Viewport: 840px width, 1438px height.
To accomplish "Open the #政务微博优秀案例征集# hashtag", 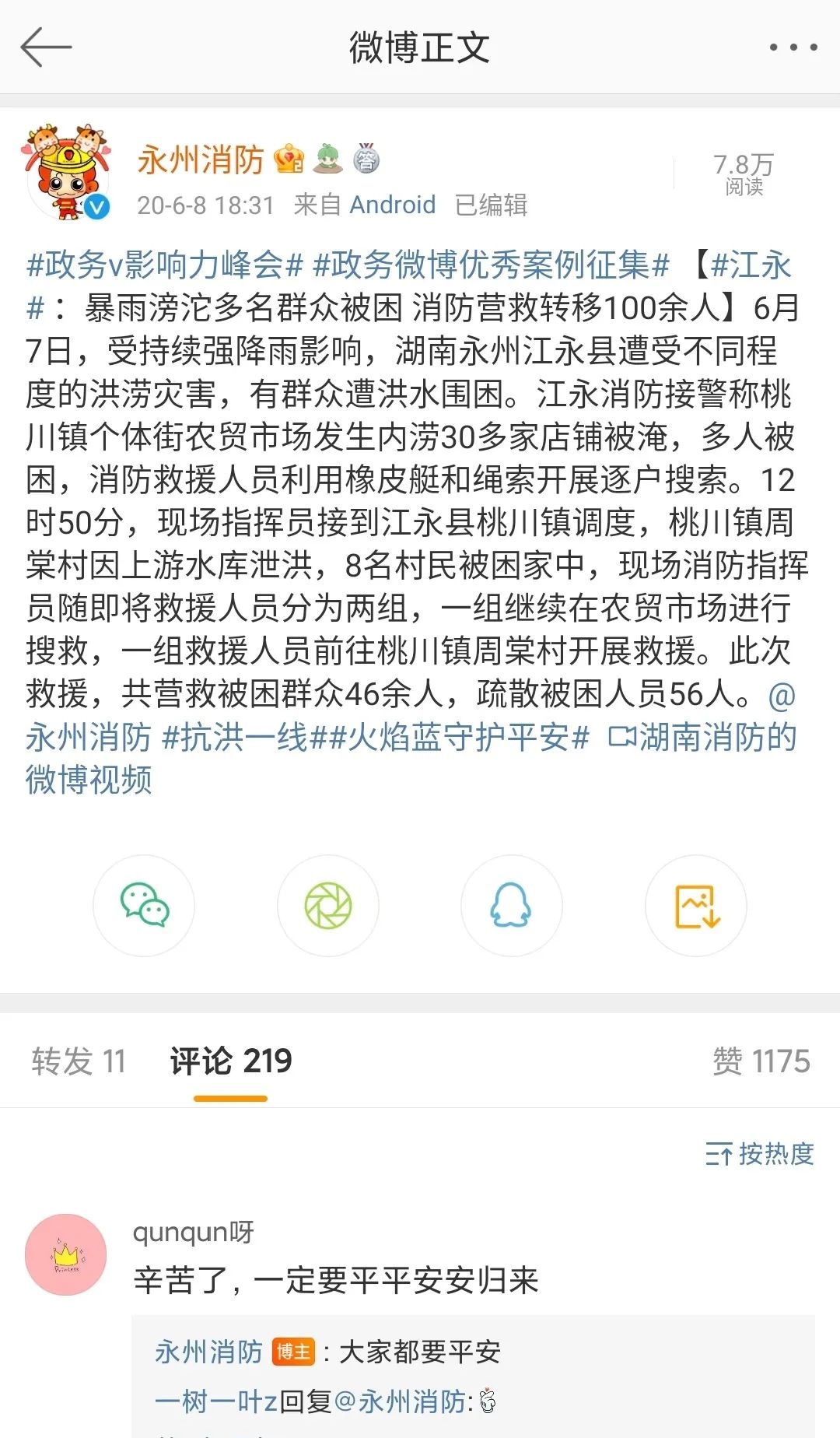I will (x=491, y=265).
